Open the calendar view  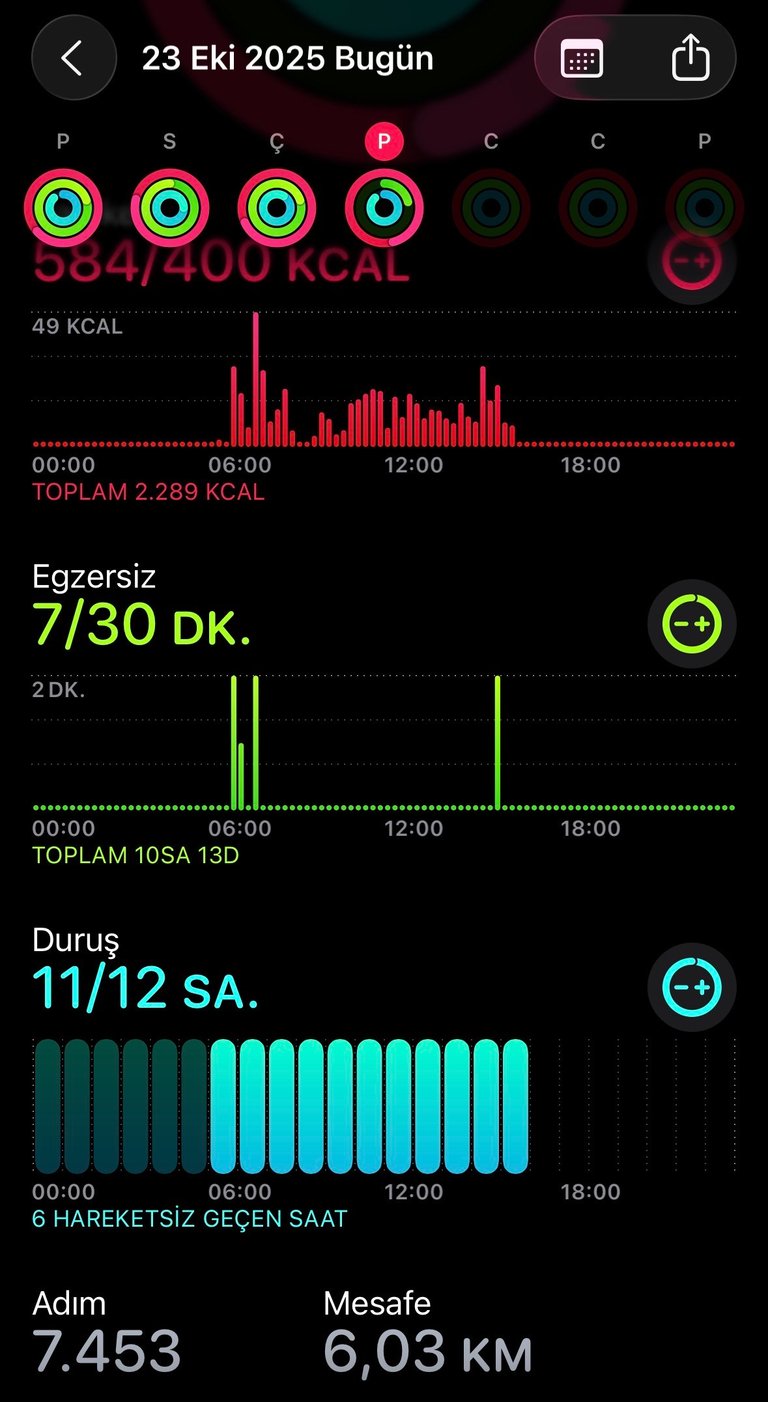(582, 59)
